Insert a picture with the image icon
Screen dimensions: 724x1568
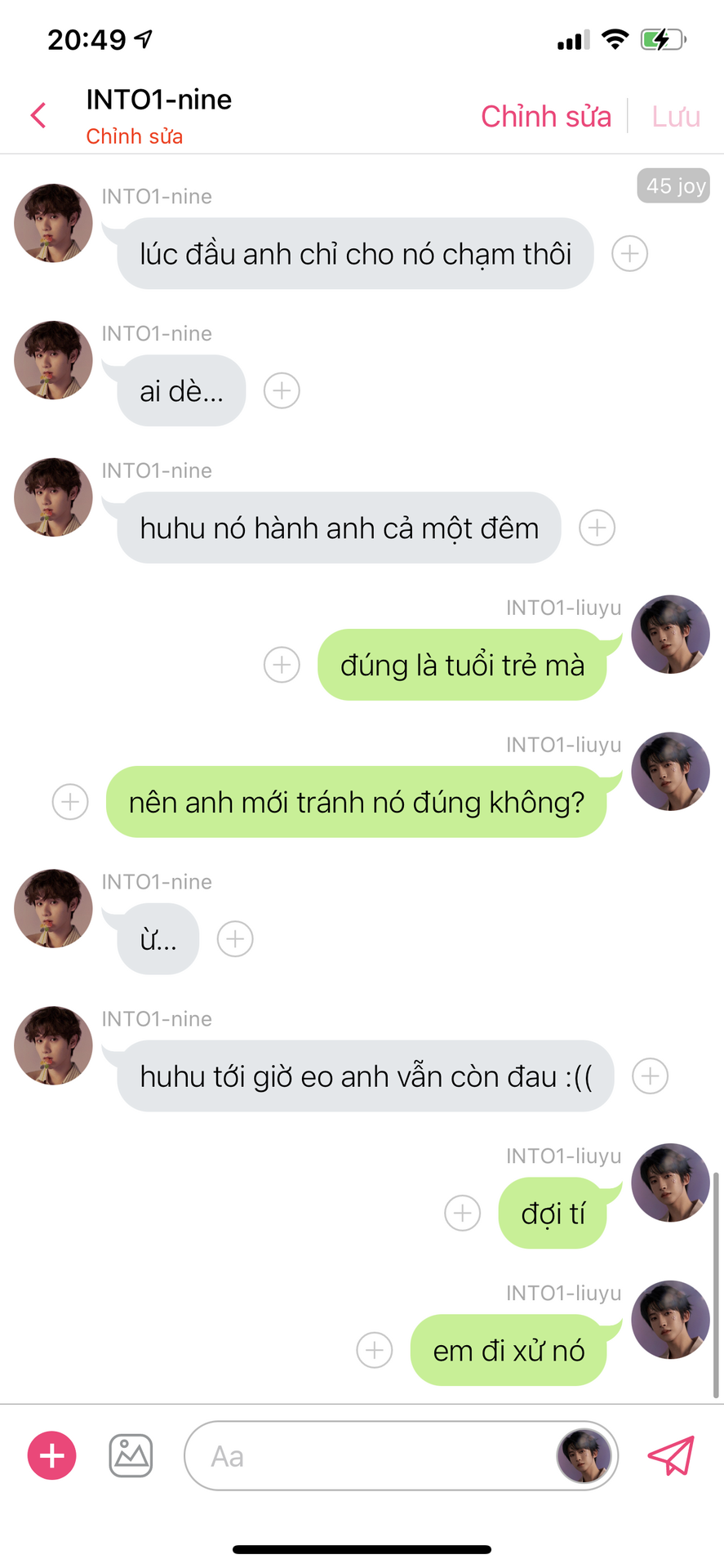[x=131, y=1455]
